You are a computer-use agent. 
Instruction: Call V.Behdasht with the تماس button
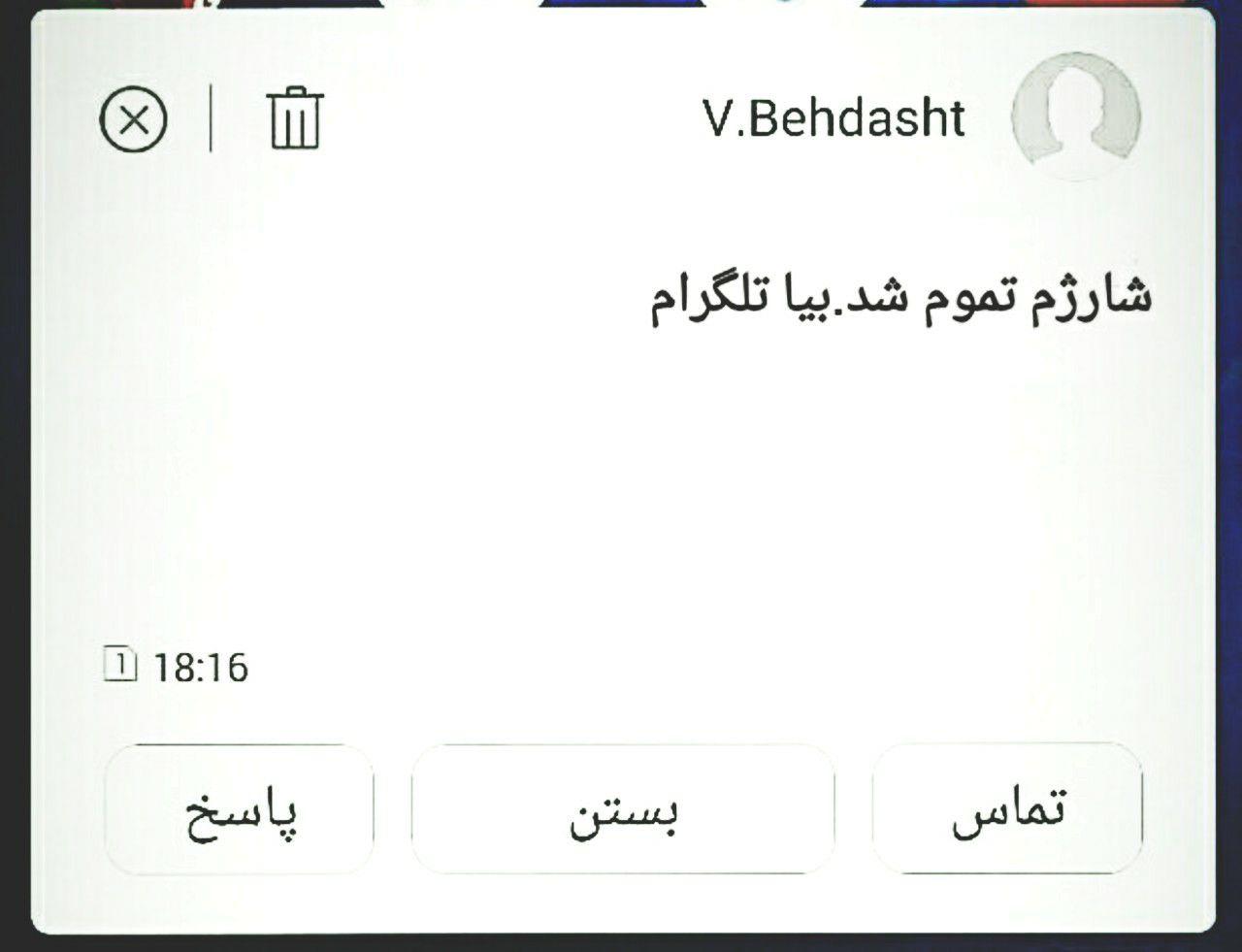[x=1006, y=809]
